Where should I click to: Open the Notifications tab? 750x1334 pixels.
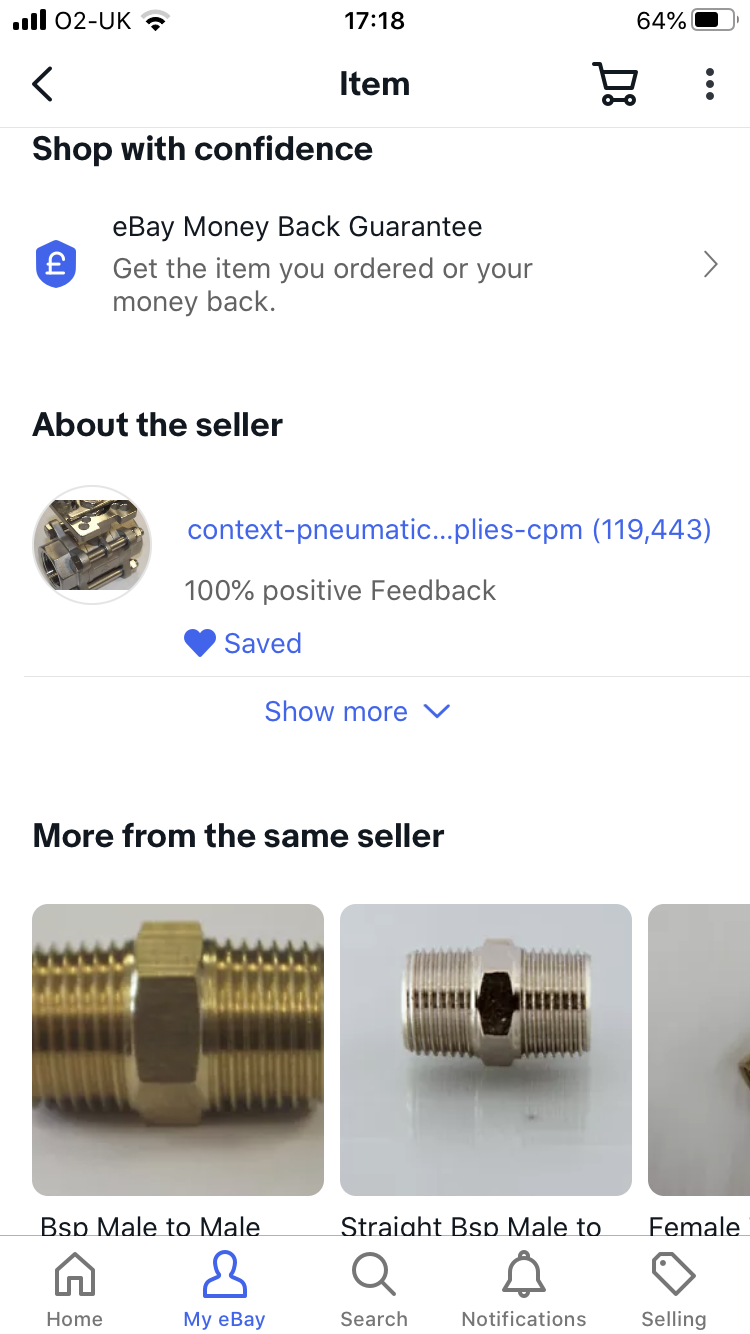524,1290
